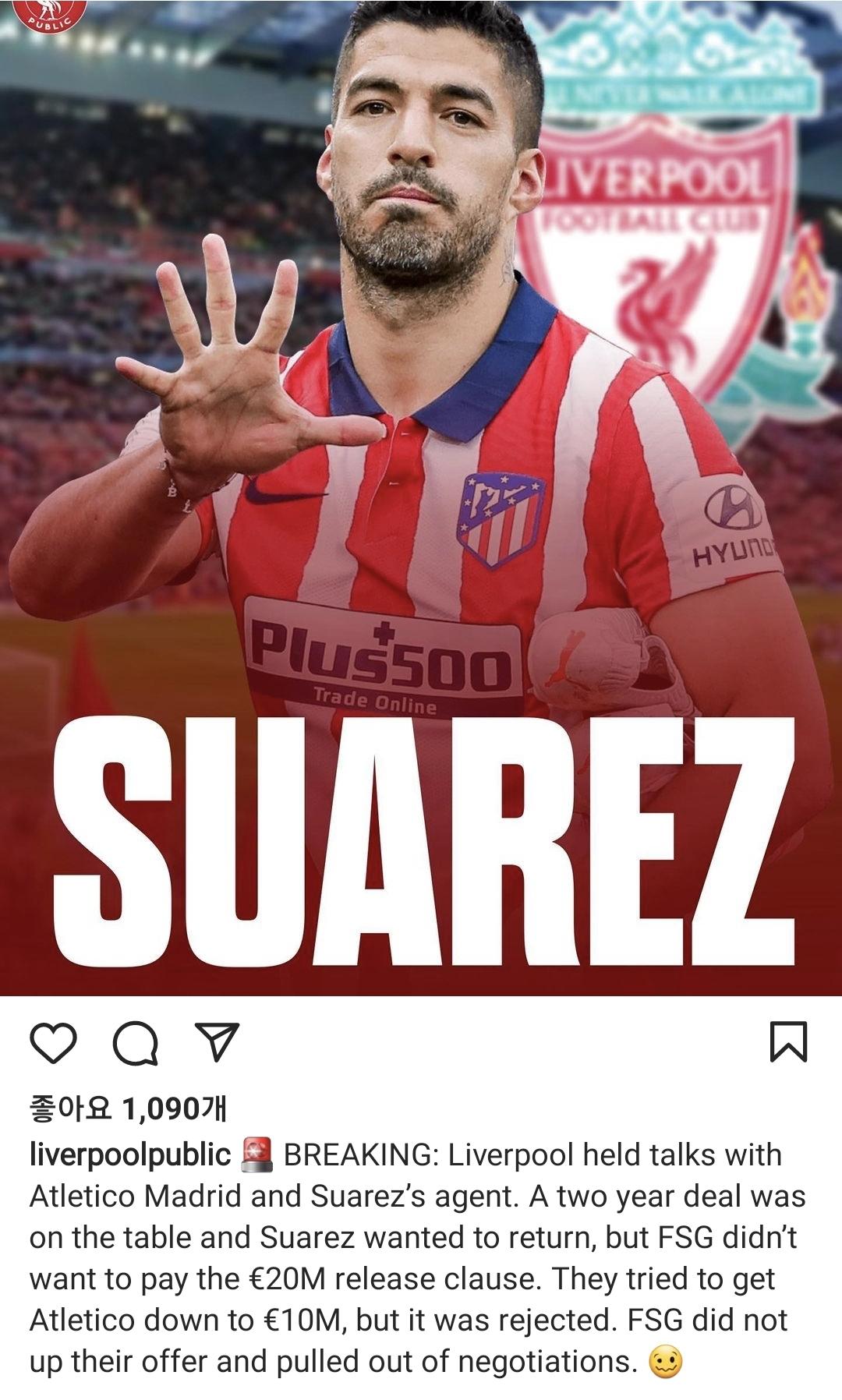Open the liverpoolpublic profile from caption
842x1400 pixels.
pos(129,1154)
